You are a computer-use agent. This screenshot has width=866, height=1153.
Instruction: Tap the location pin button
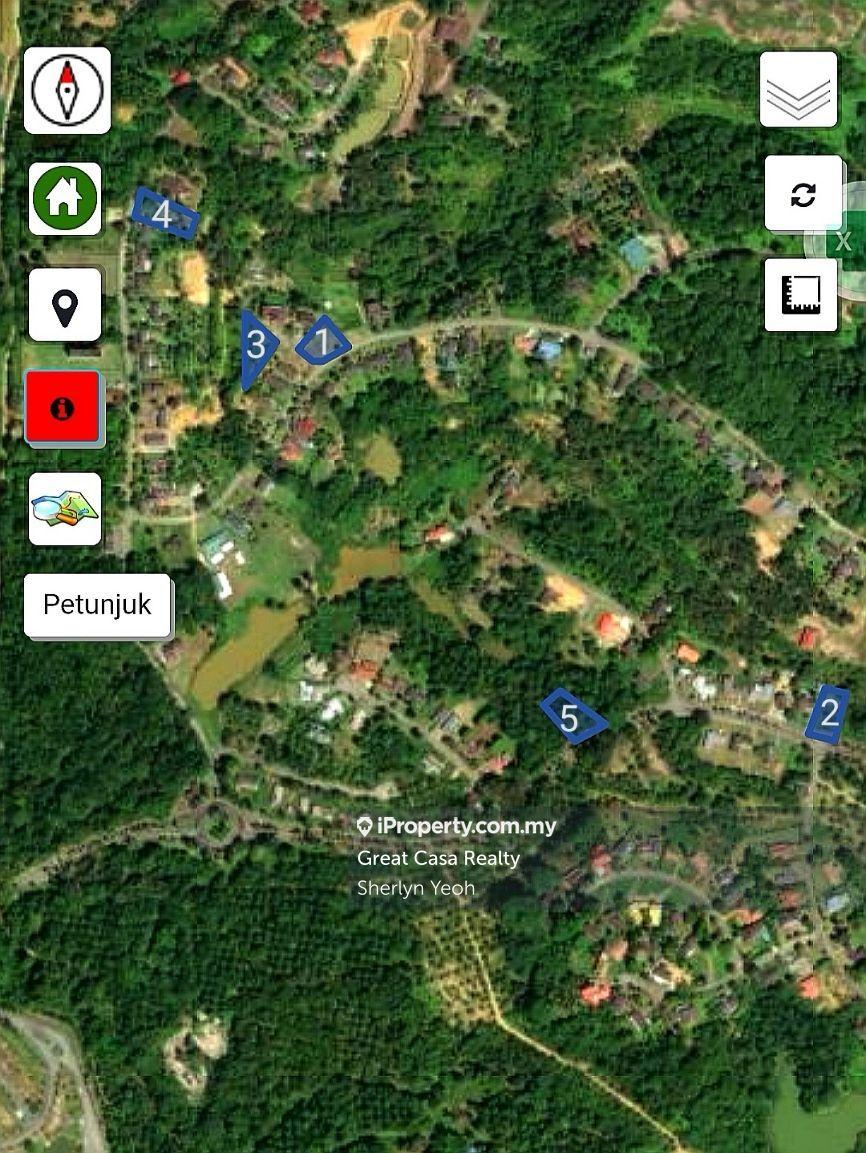[65, 305]
